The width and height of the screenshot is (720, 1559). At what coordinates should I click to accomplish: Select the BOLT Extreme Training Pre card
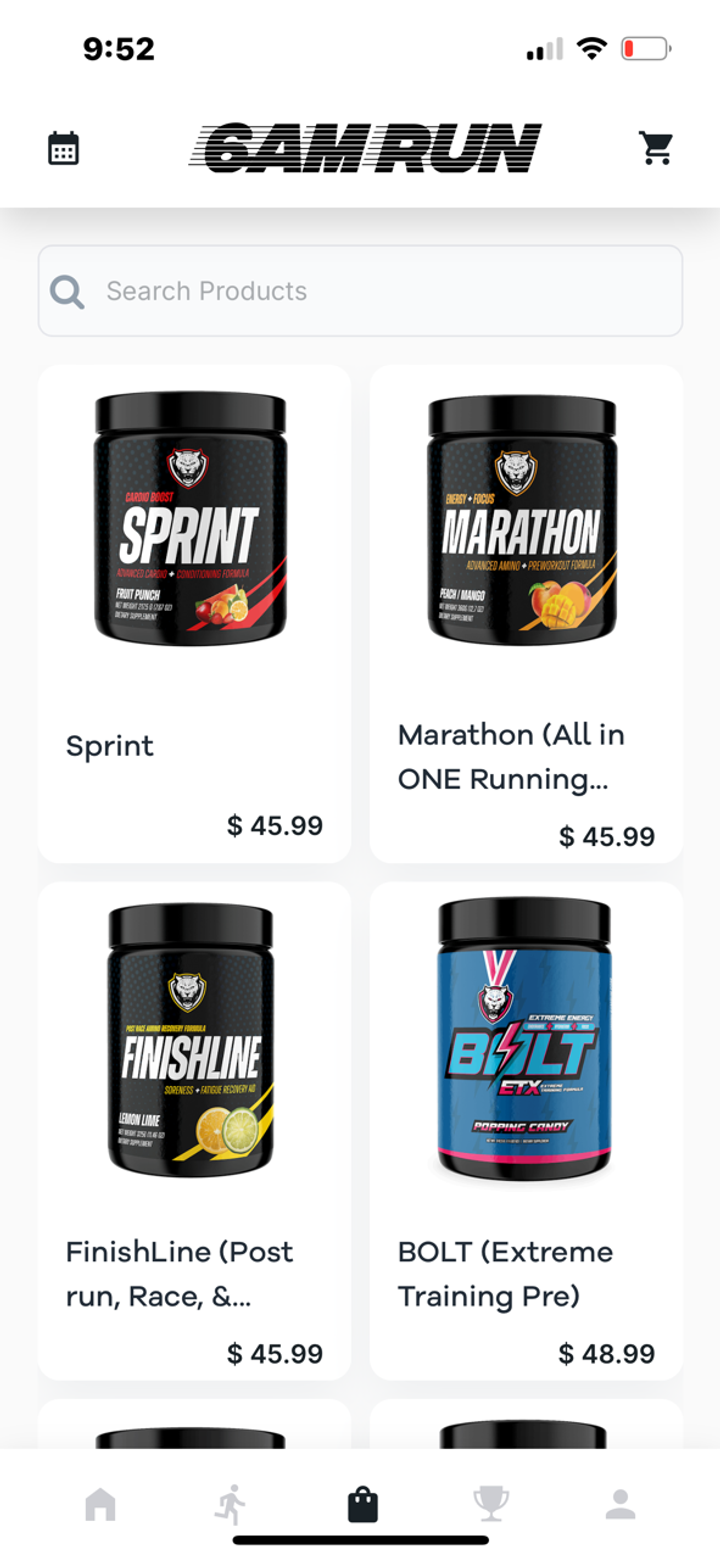click(x=526, y=1131)
